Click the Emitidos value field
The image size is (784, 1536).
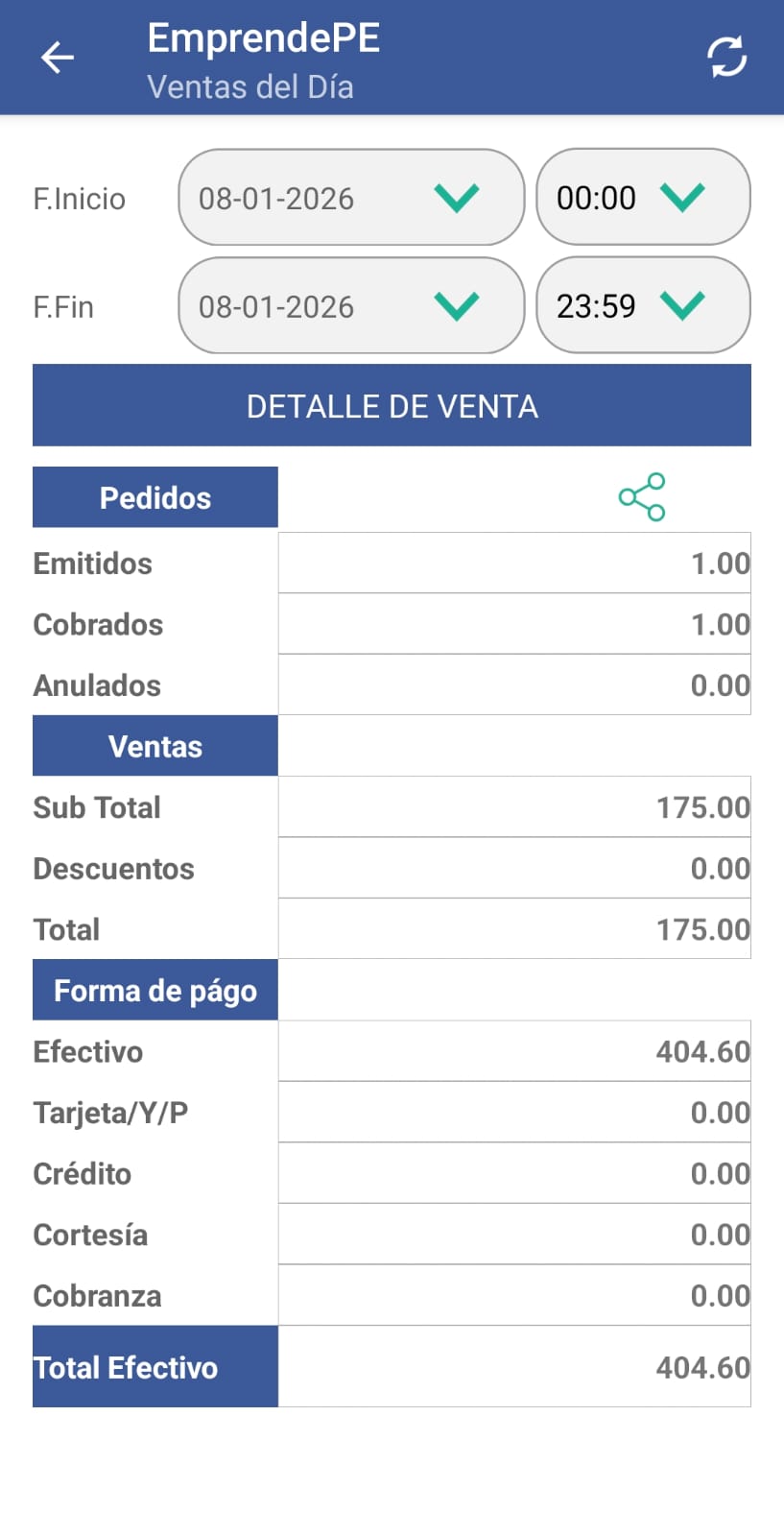click(x=514, y=563)
